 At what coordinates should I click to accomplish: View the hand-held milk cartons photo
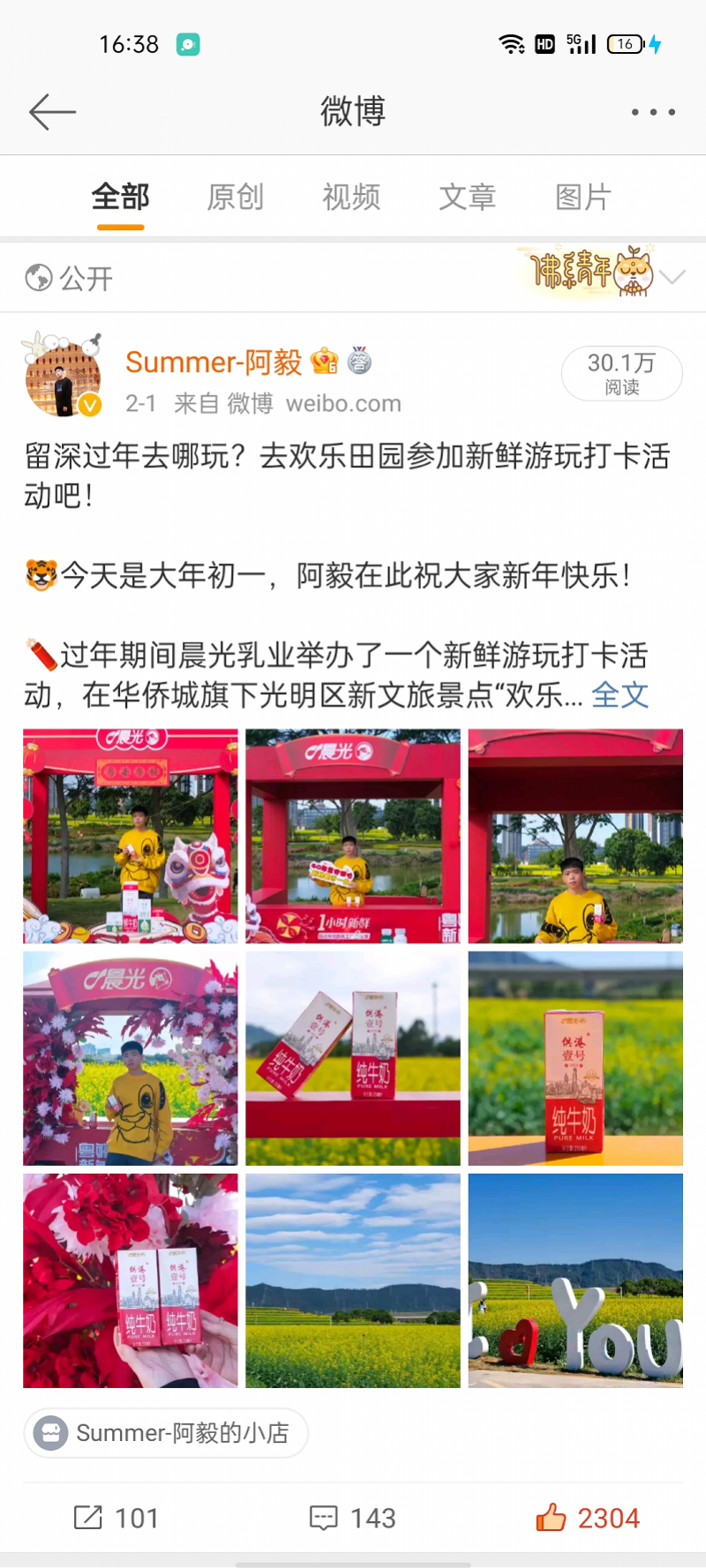click(x=131, y=1281)
